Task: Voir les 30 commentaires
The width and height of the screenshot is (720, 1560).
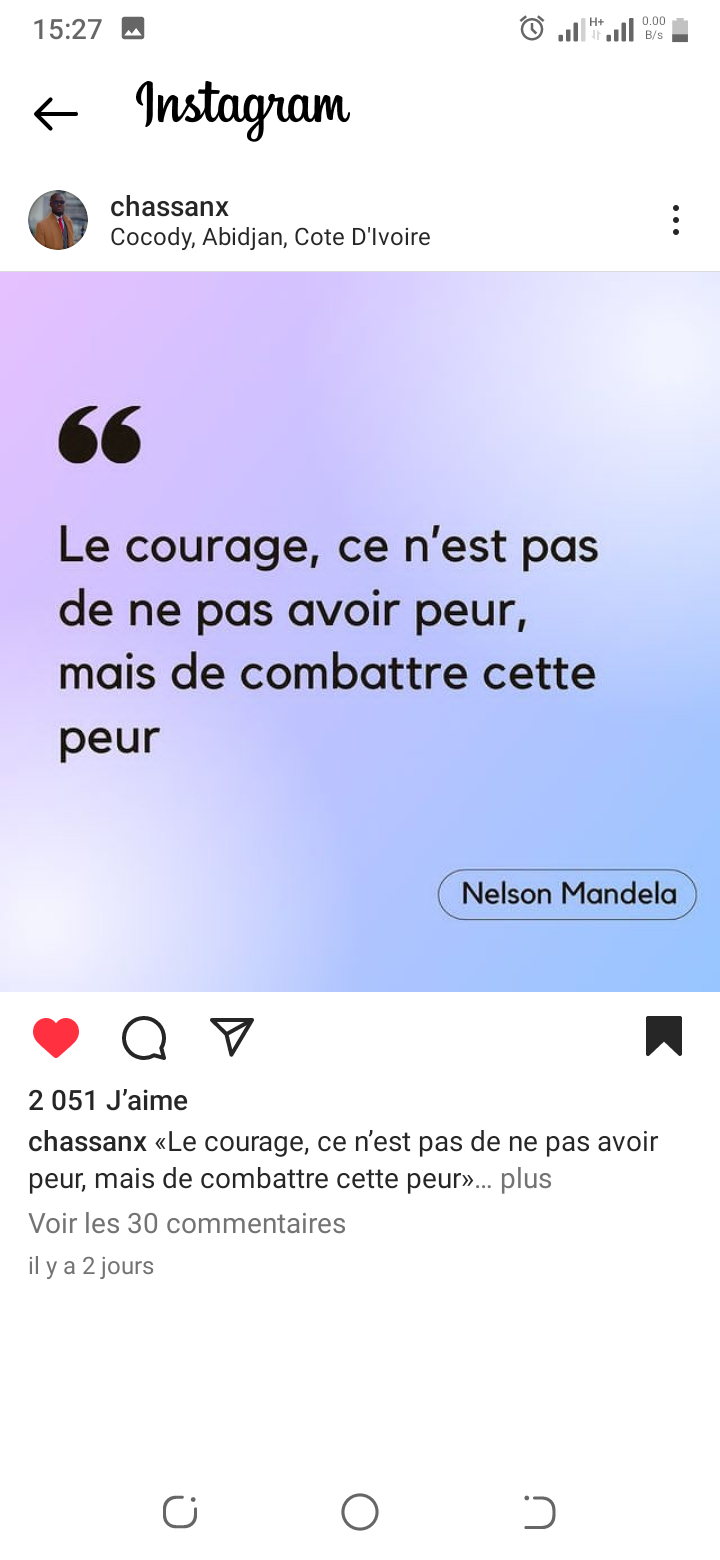Action: coord(187,1223)
